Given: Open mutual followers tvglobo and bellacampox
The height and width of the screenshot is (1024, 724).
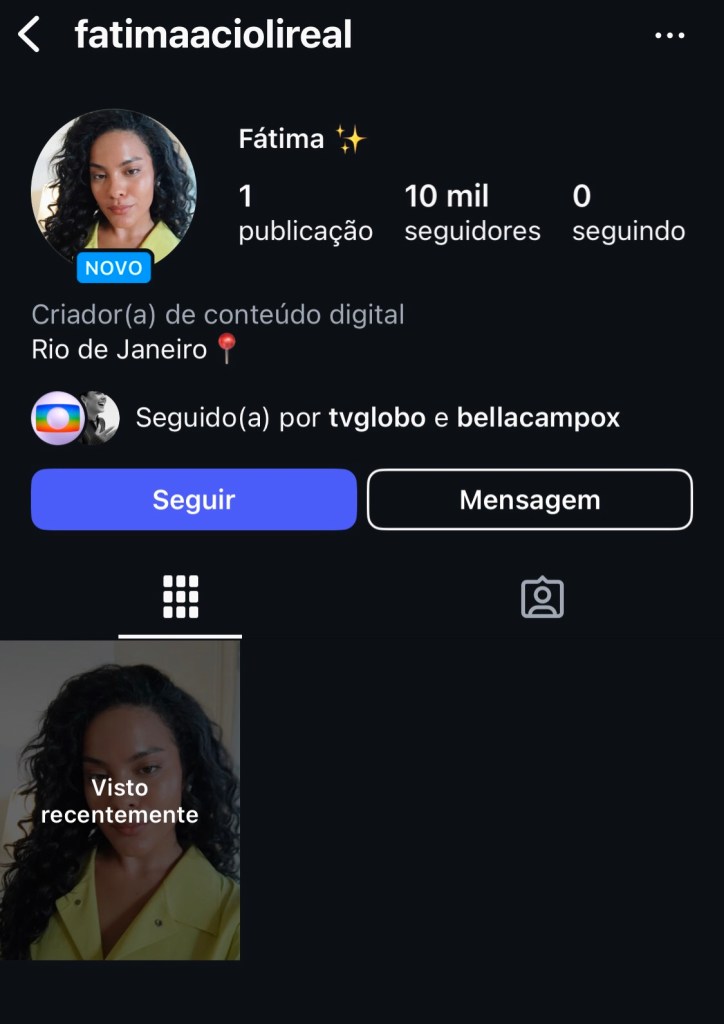Looking at the screenshot, I should (x=377, y=417).
